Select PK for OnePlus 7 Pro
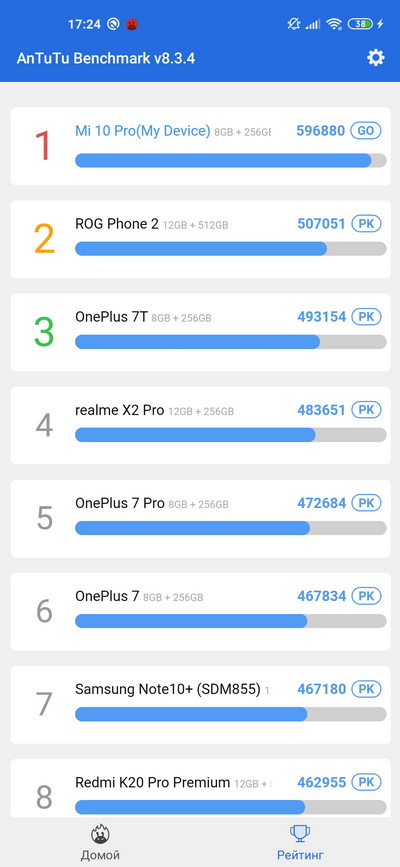400x867 pixels. (366, 503)
